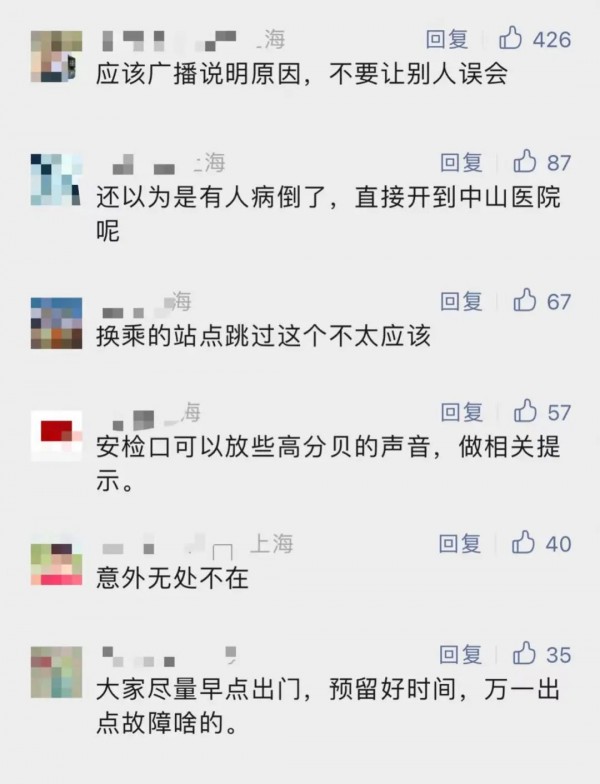The width and height of the screenshot is (600, 784).
Task: Like the comment with 35 likes
Action: (x=524, y=655)
